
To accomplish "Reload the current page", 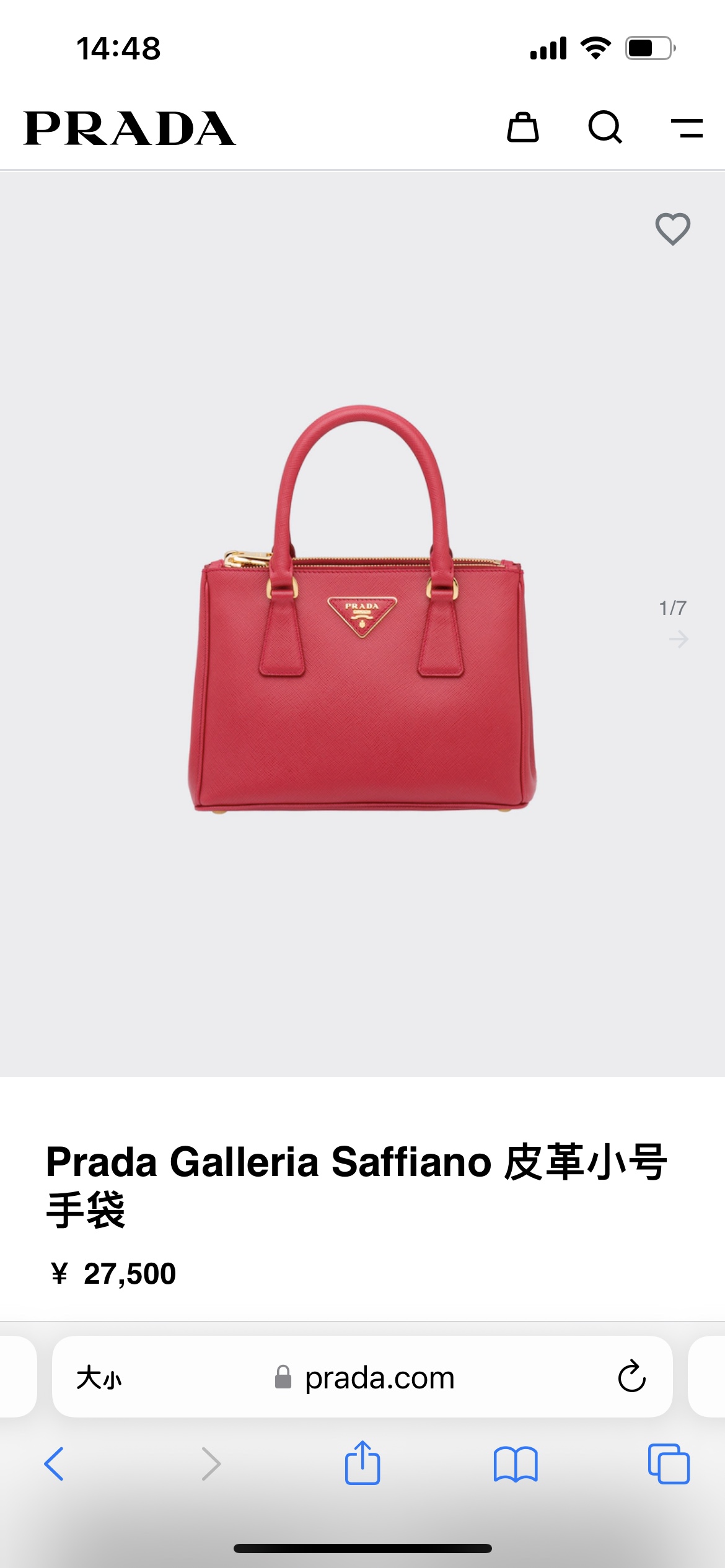I will 631,1377.
